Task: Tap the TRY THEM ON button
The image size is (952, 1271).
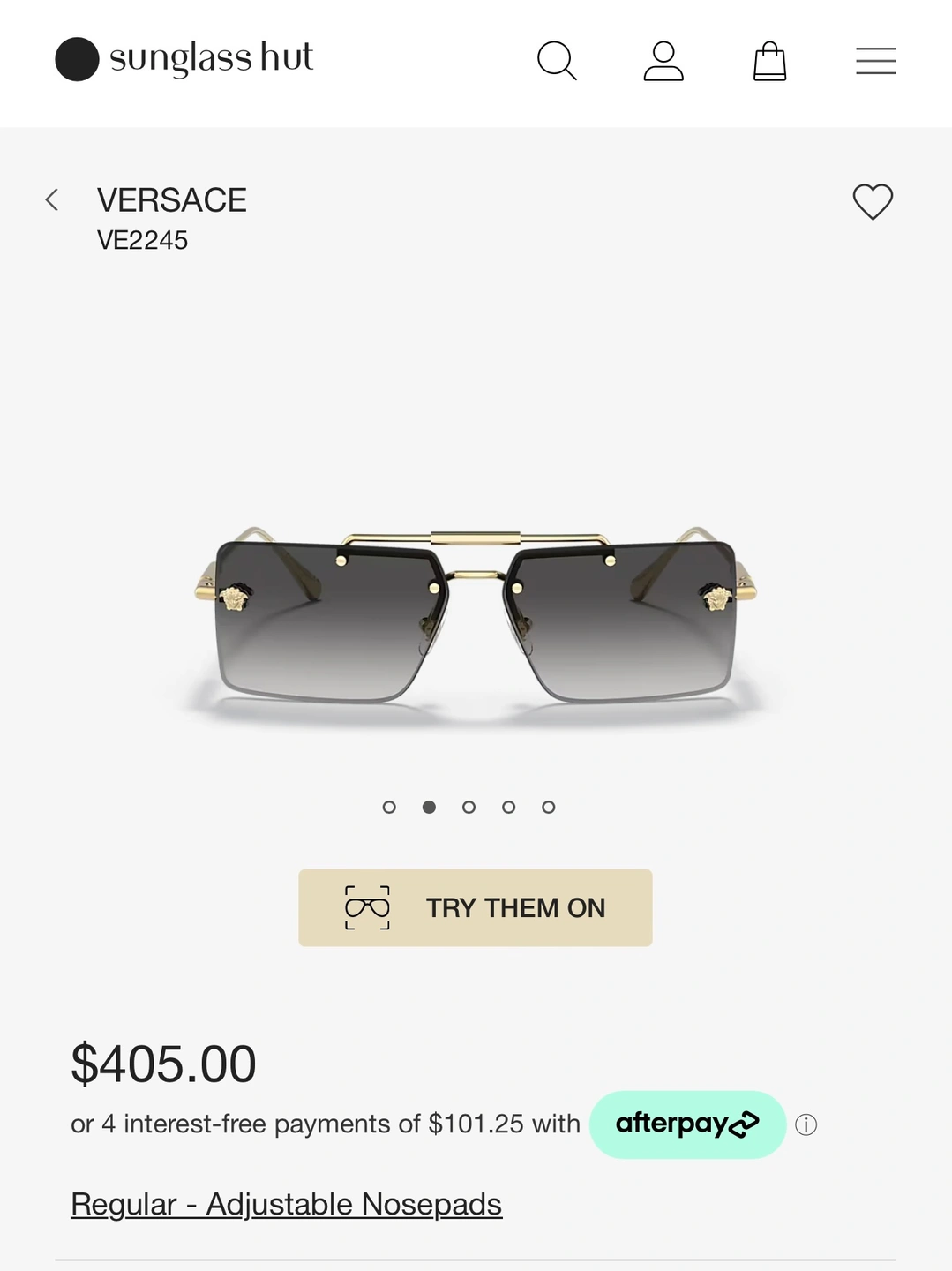Action: (476, 907)
